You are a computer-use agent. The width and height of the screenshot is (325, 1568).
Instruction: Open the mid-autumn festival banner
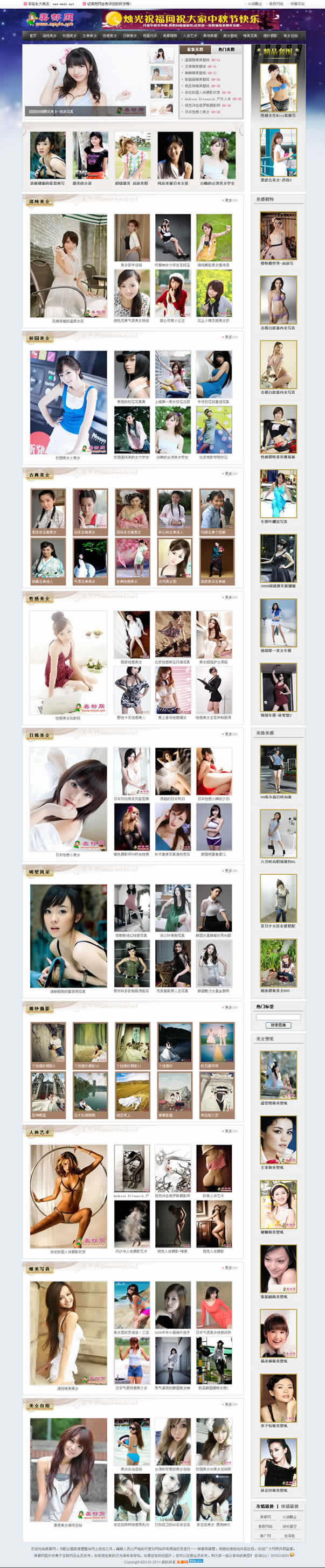[x=182, y=19]
